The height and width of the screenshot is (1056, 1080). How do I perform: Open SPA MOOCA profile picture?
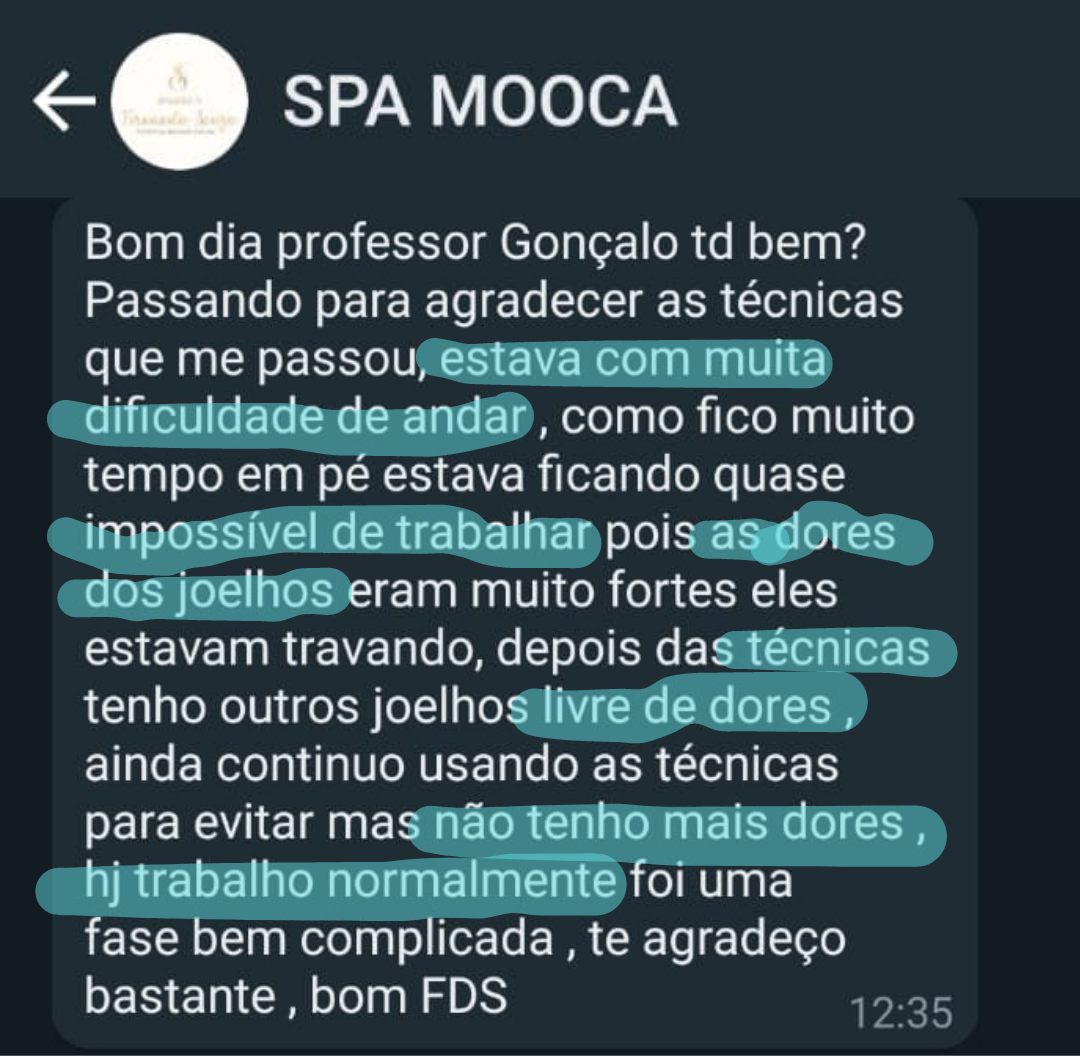(179, 102)
